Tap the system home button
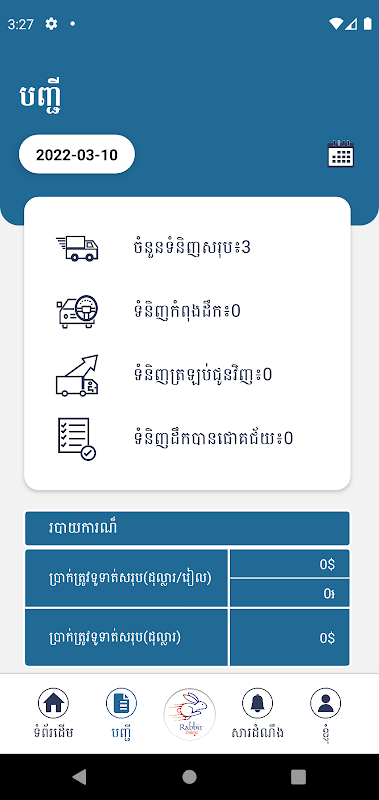This screenshot has width=379, height=800. click(x=189, y=777)
